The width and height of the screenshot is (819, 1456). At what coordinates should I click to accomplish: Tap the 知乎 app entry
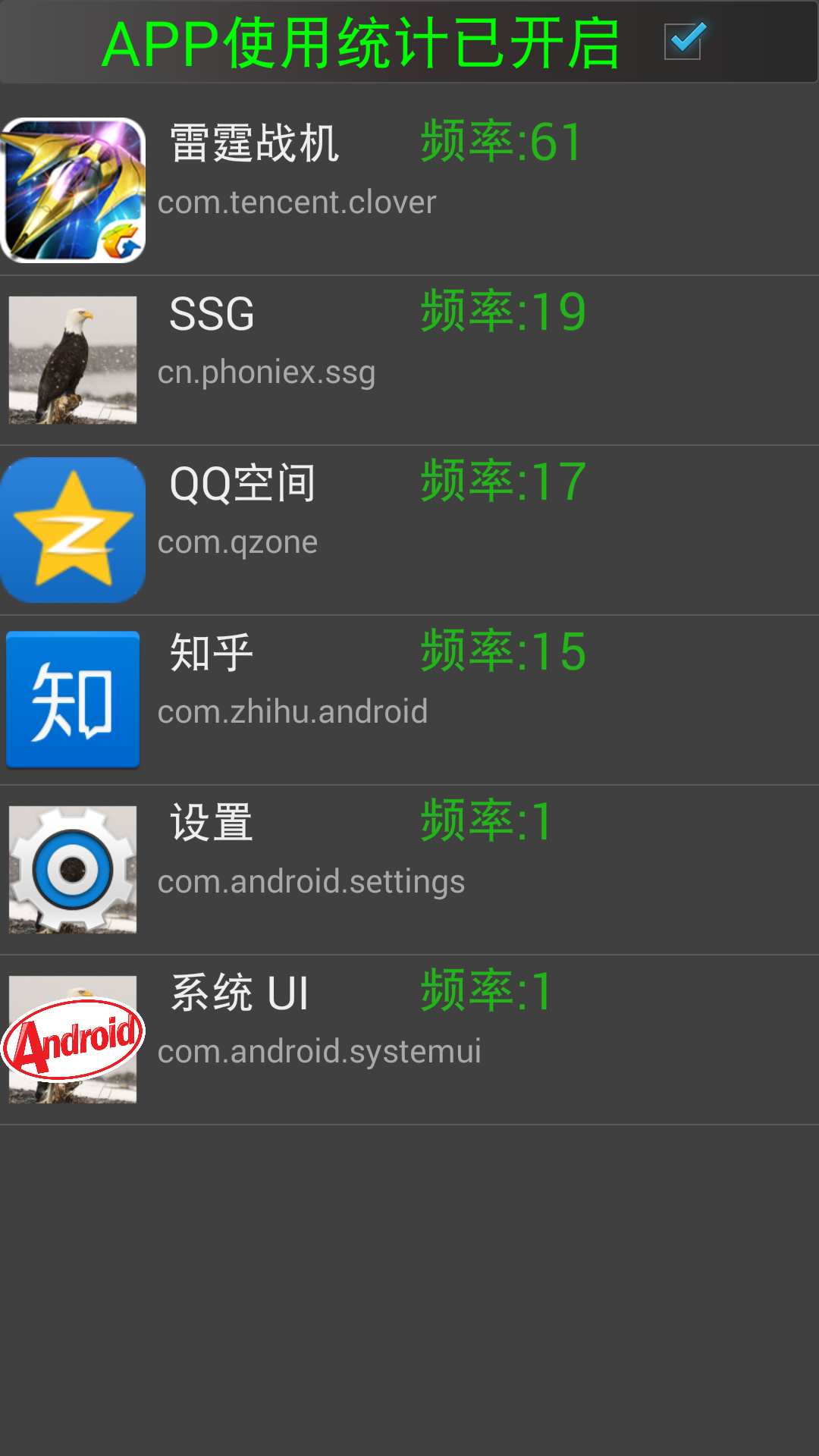pyautogui.click(x=409, y=700)
